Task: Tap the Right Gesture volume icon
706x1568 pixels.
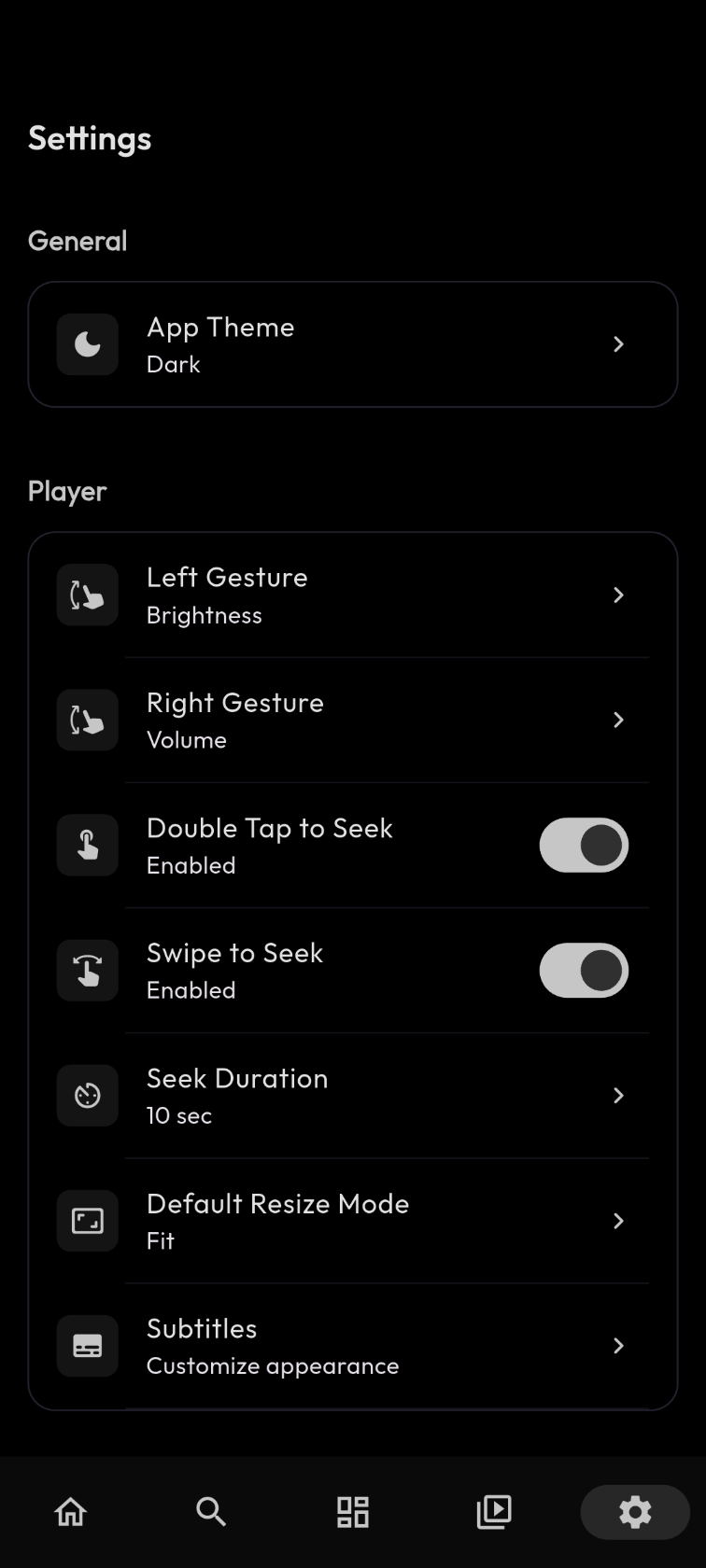Action: tap(86, 720)
